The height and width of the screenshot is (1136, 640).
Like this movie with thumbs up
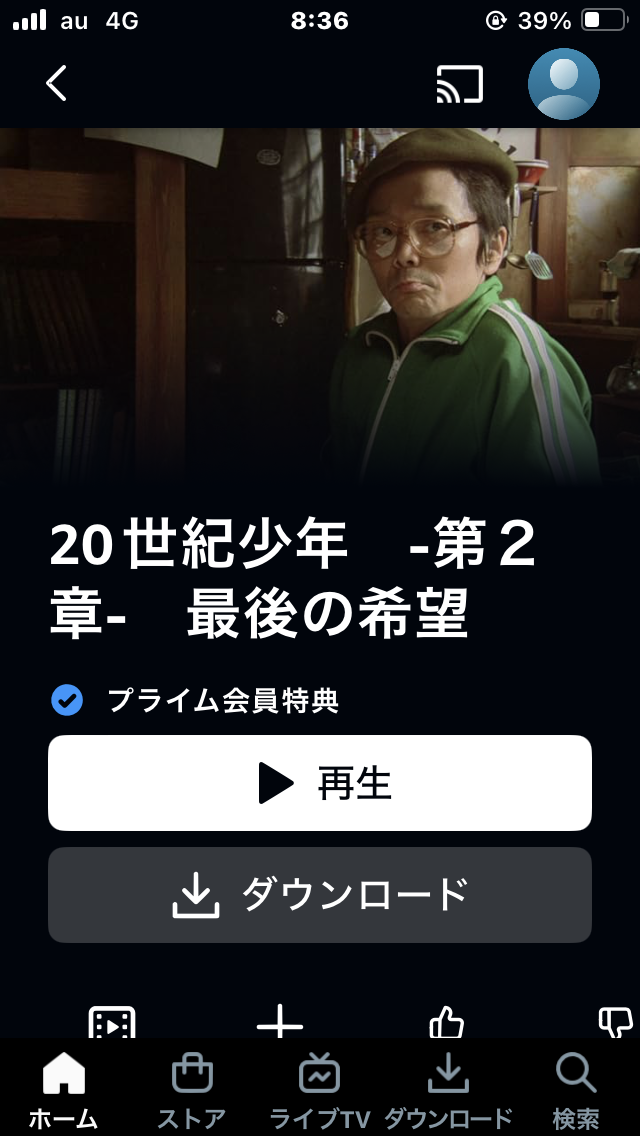click(447, 1022)
